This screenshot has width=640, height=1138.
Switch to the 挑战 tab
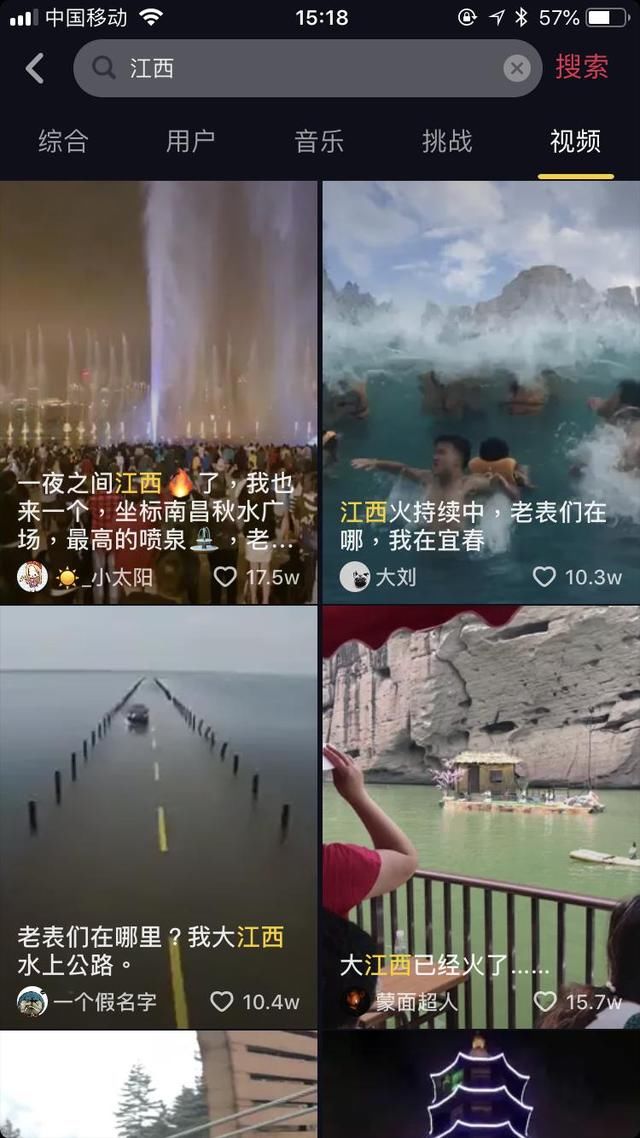coord(447,141)
